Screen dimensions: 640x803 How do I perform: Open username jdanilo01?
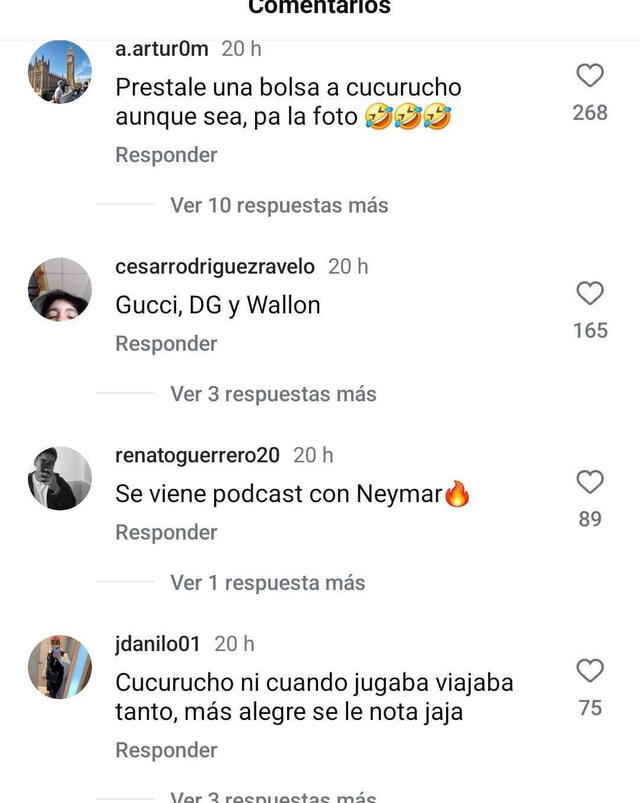tap(158, 644)
